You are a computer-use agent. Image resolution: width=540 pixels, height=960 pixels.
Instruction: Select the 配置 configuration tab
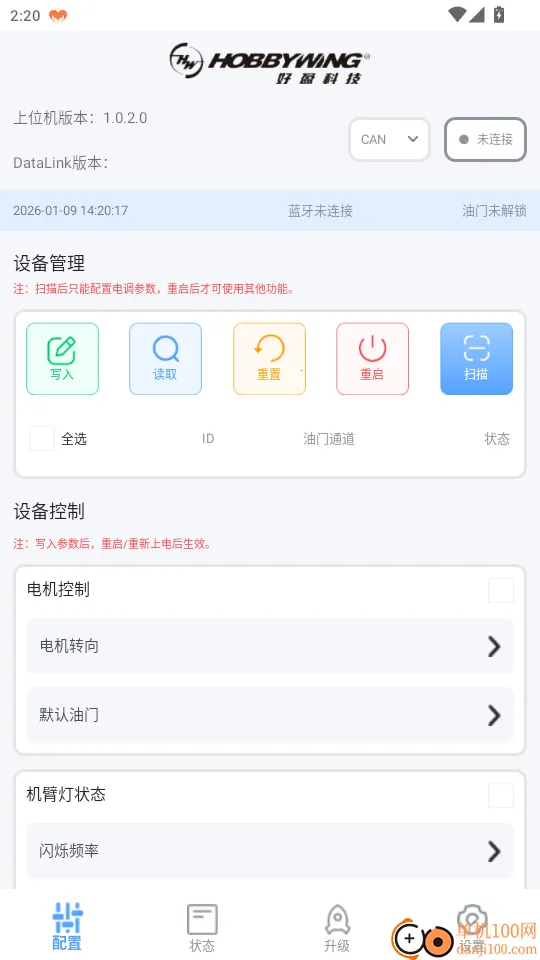(x=67, y=926)
